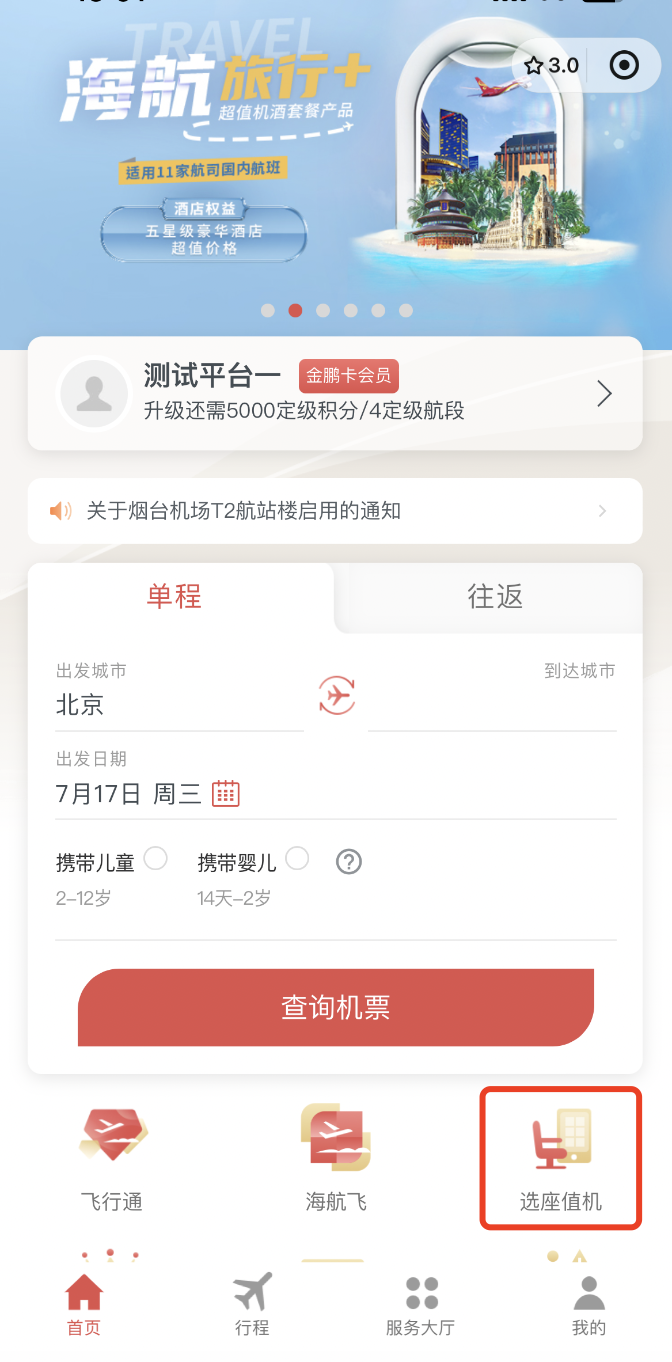Open the passenger age help question mark
This screenshot has height=1362, width=672.
coord(348,862)
